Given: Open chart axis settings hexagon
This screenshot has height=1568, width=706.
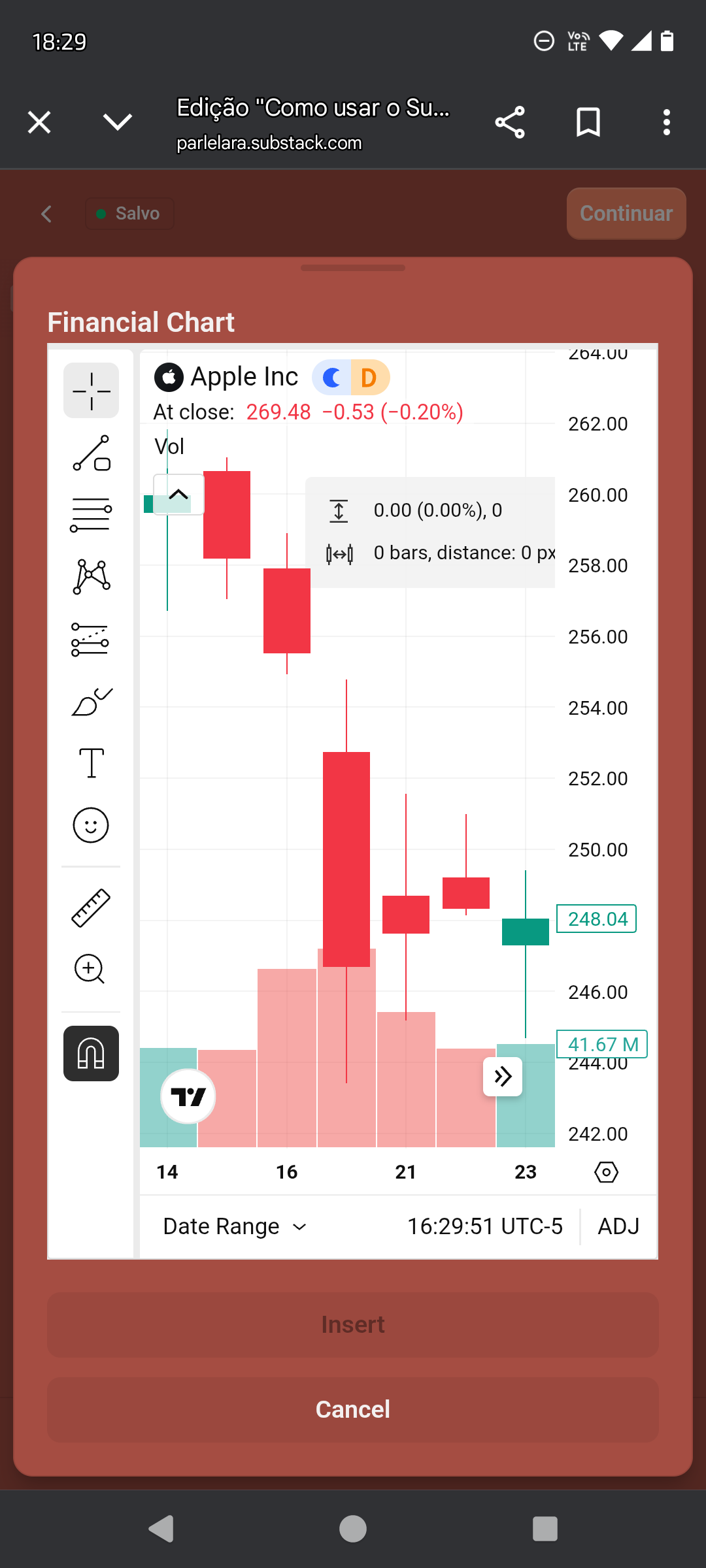Looking at the screenshot, I should coord(606,1172).
